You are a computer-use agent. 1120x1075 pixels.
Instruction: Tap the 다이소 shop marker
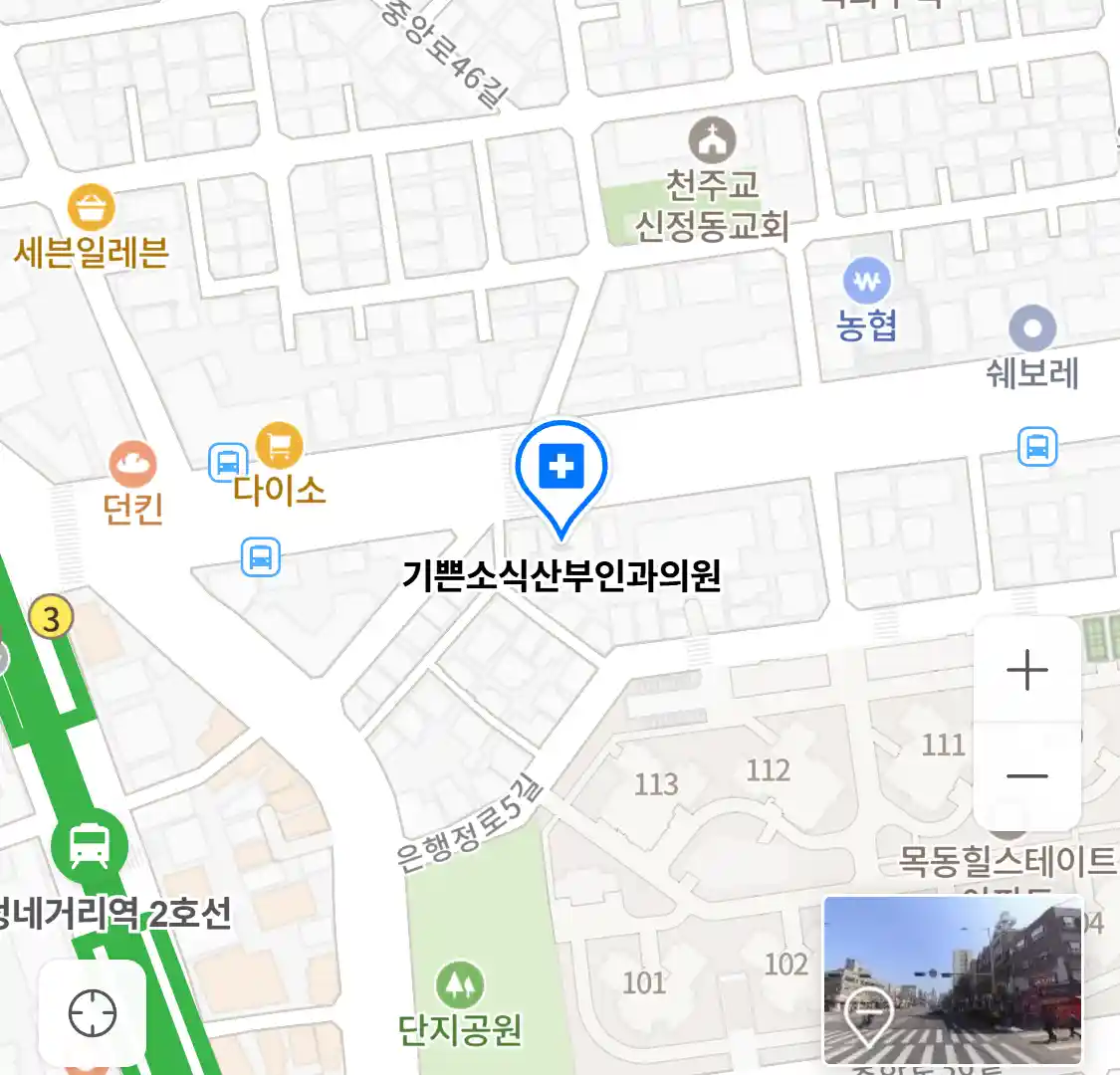pos(279,446)
